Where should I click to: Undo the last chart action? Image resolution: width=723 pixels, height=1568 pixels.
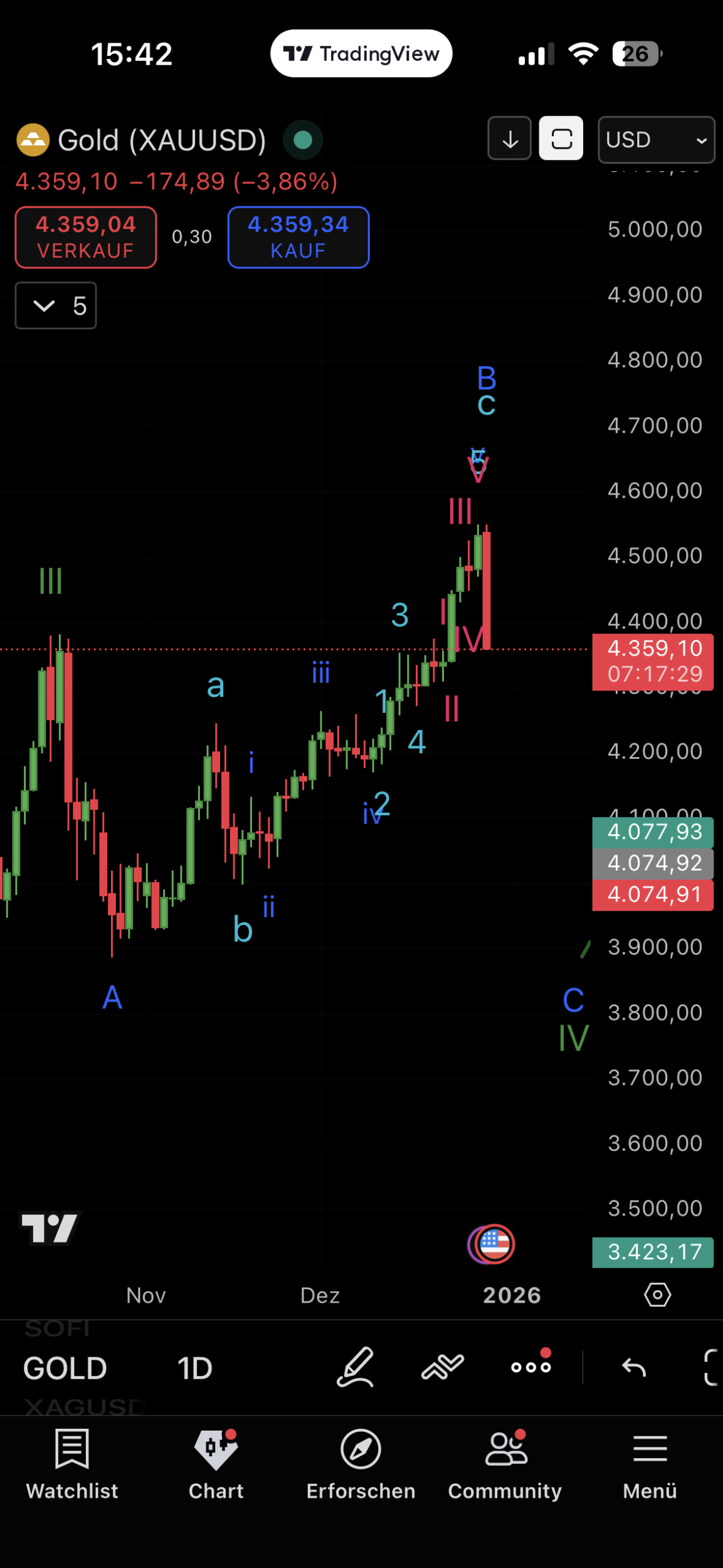pos(633,1367)
